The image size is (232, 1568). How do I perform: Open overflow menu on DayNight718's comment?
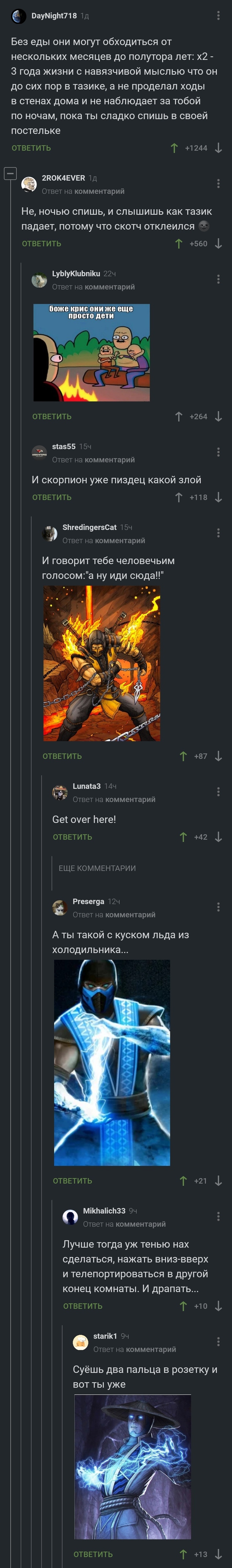pyautogui.click(x=218, y=15)
